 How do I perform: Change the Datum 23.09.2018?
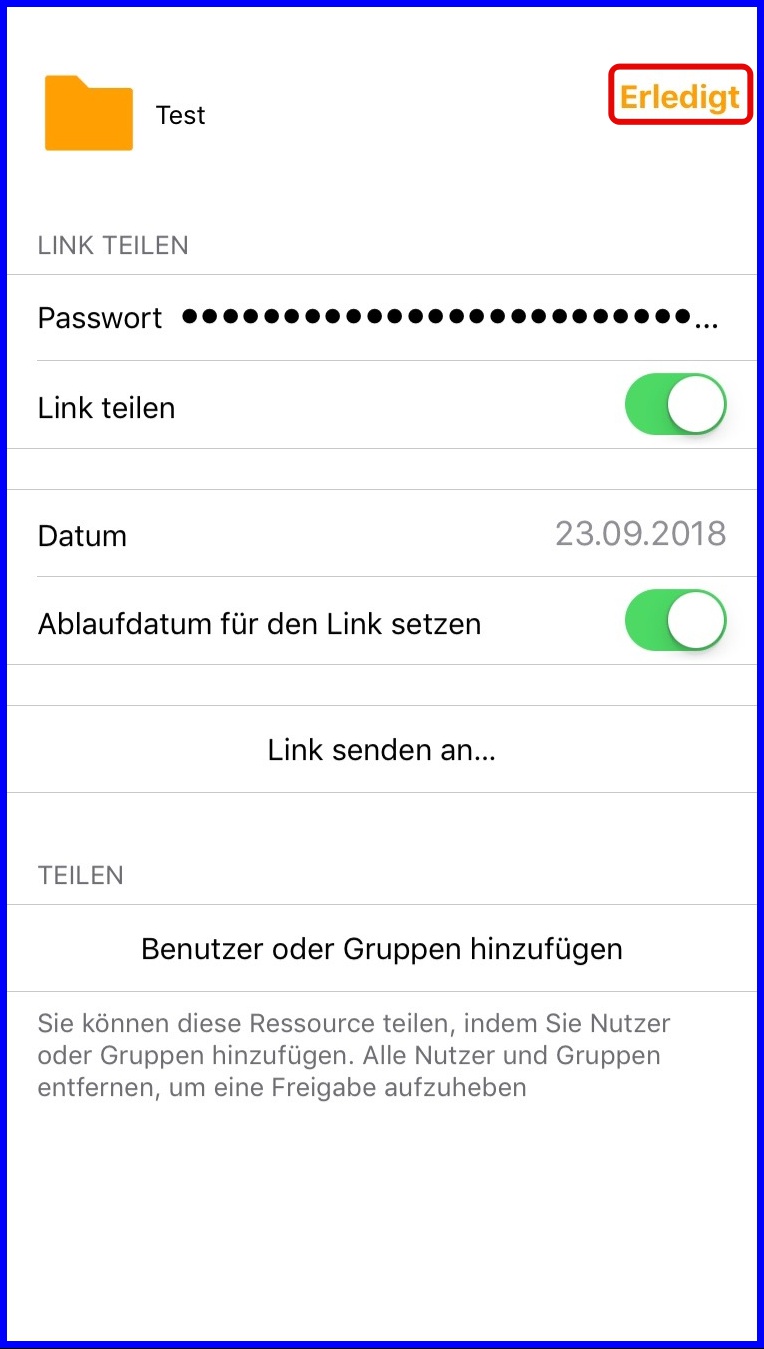[640, 534]
